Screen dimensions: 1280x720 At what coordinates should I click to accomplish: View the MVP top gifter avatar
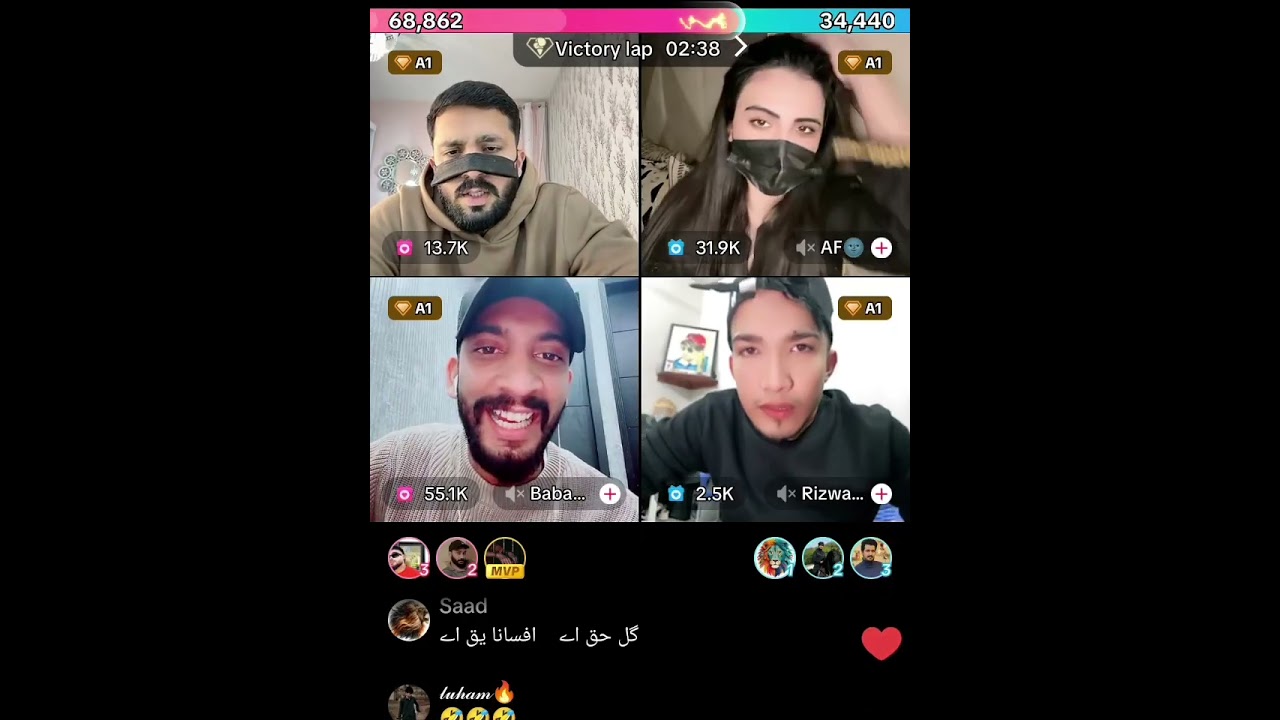tap(505, 558)
